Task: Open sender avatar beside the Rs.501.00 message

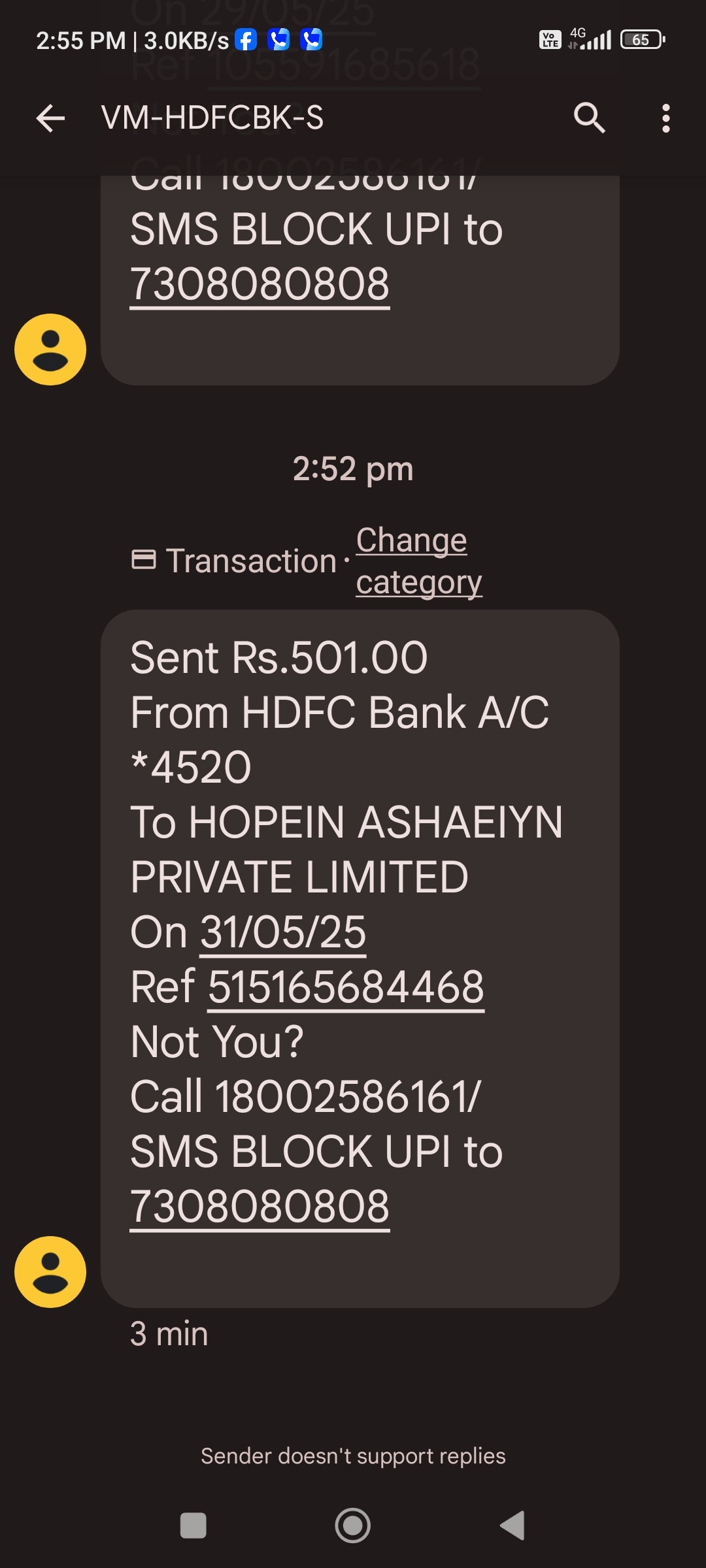Action: 50,1271
